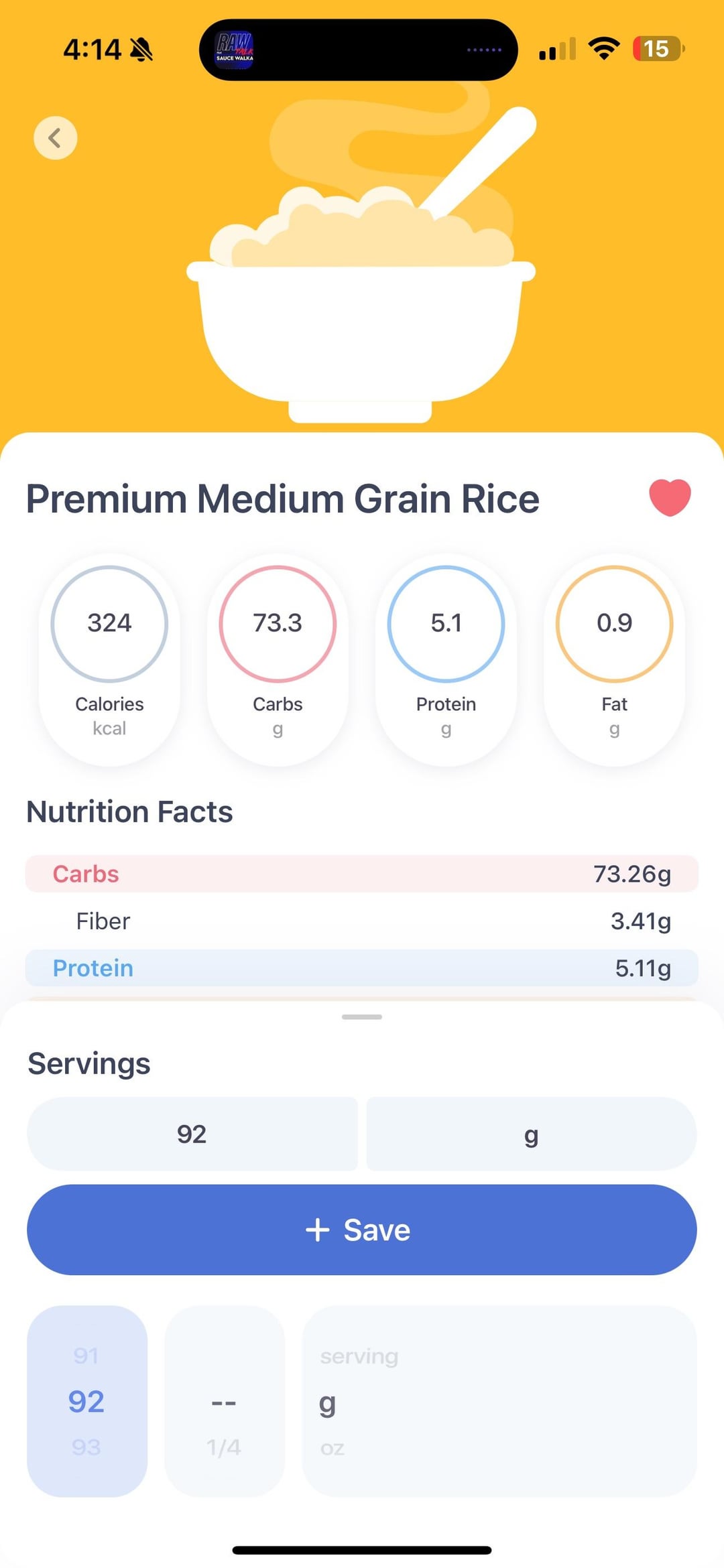Choose 1/4 in the fraction picker
Image resolution: width=724 pixels, height=1568 pixels.
224,1447
